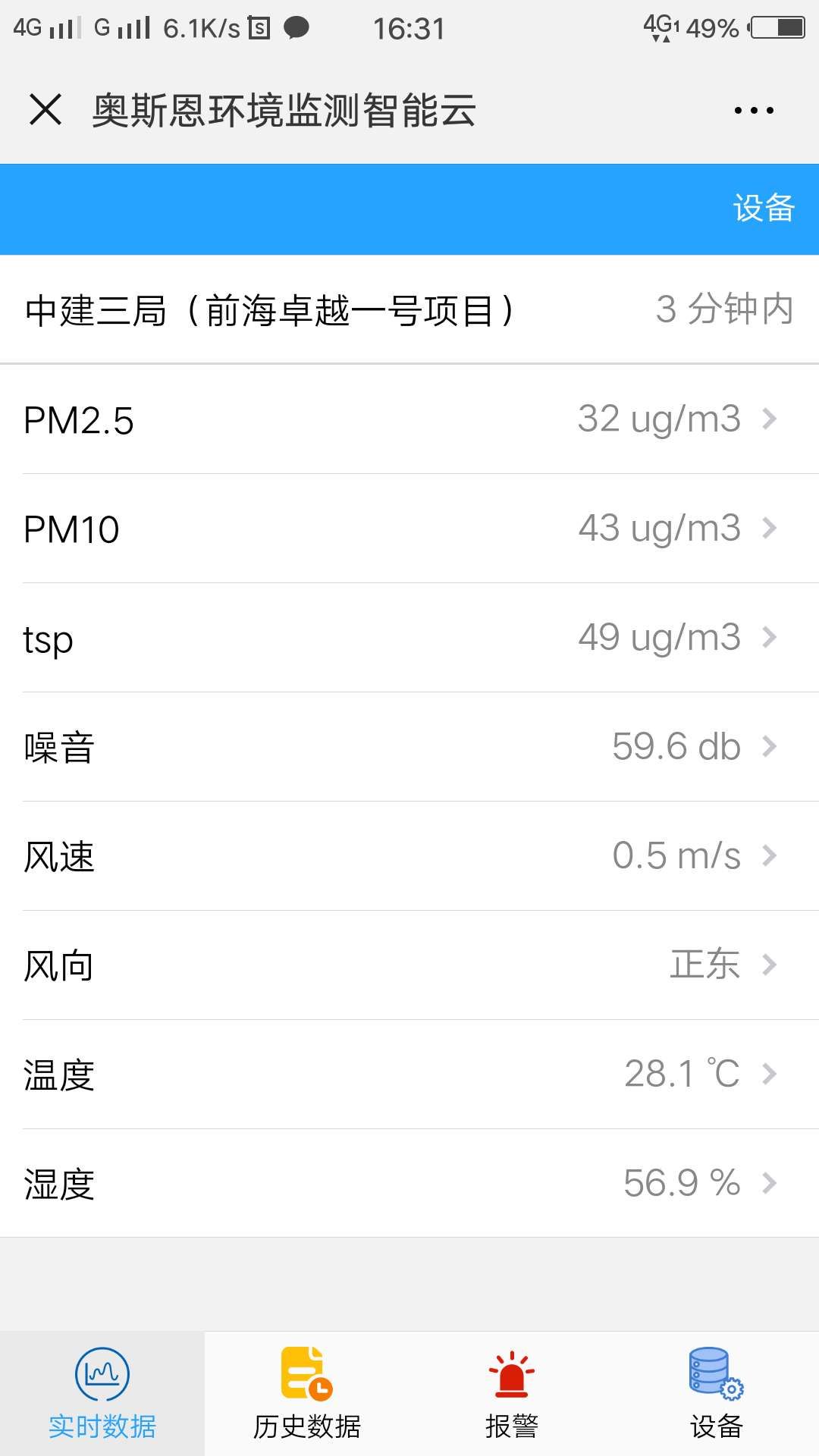Switch to the 实时数据 tab
This screenshot has width=819, height=1456.
(x=102, y=1394)
